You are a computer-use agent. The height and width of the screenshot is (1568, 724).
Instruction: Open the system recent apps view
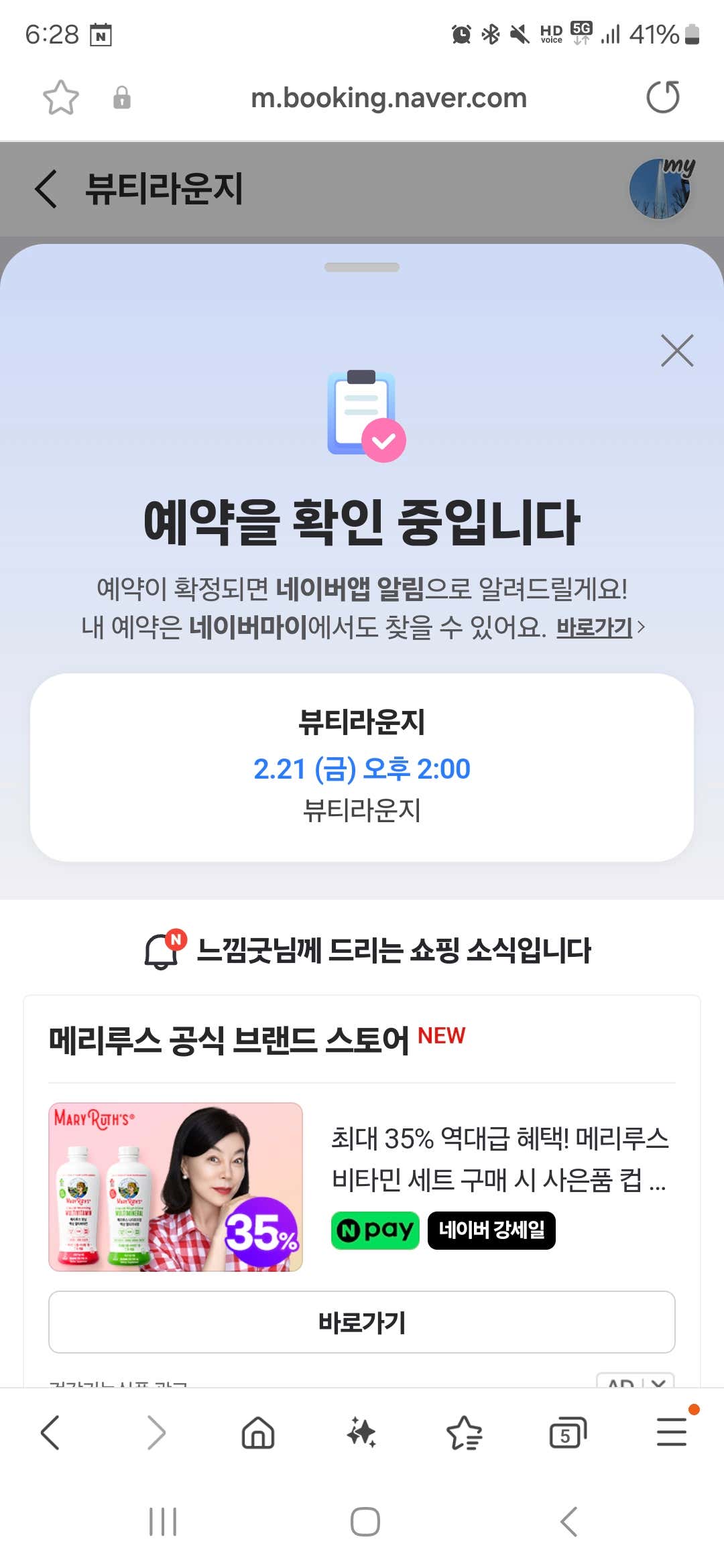[163, 1522]
